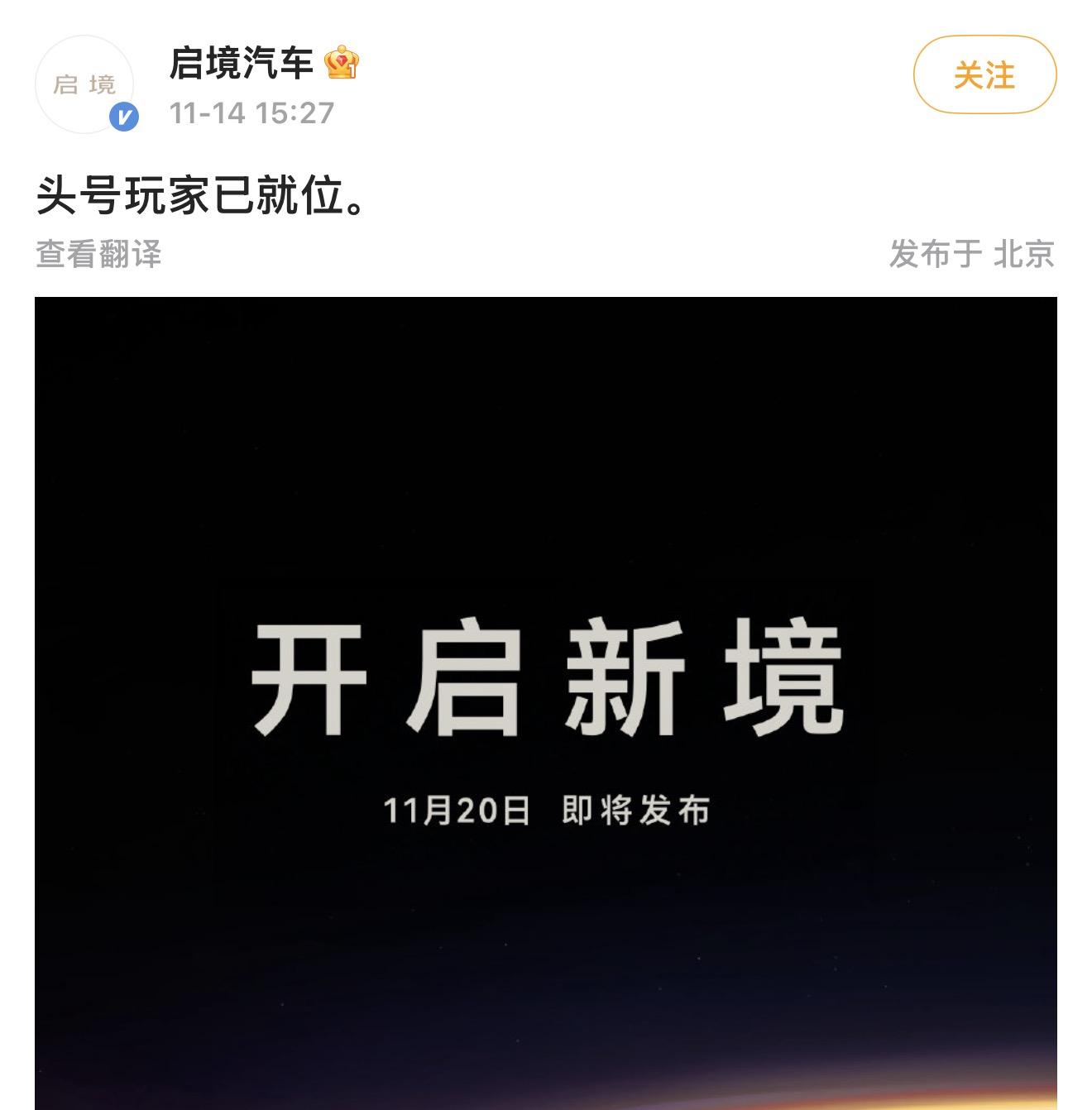Open the 启境 profile avatar
Screen dimensions: 1092x1110
point(85,84)
